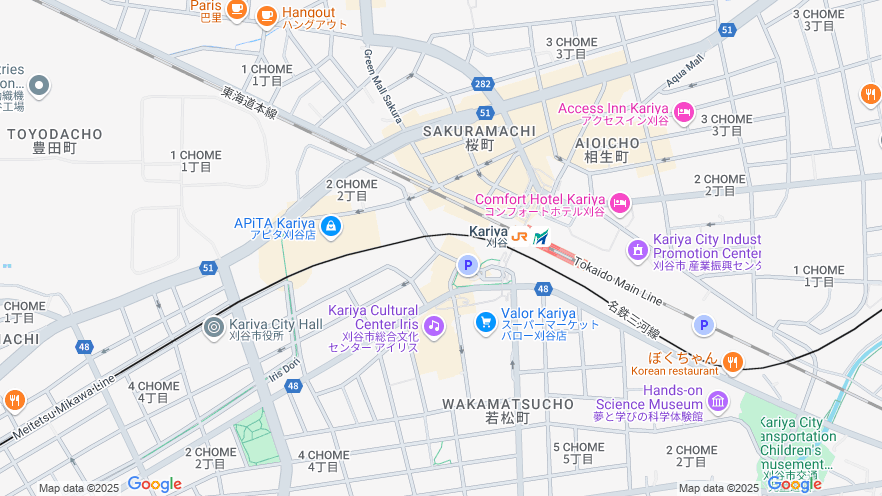Screen dimensions: 882x496
Task: Select the Paris cafe pin
Action: (x=236, y=9)
